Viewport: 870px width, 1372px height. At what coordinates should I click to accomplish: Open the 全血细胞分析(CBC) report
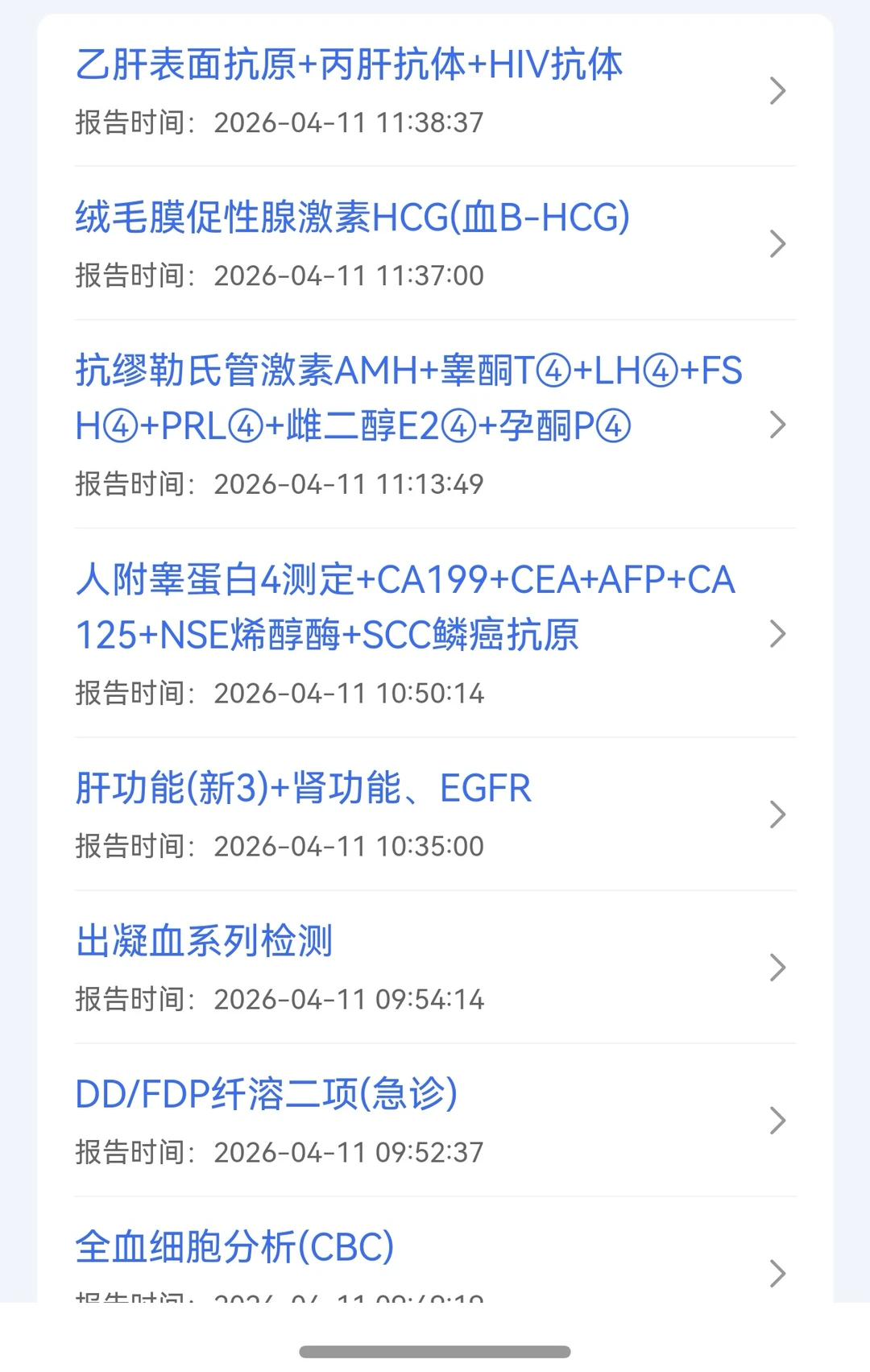pyautogui.click(x=235, y=1246)
